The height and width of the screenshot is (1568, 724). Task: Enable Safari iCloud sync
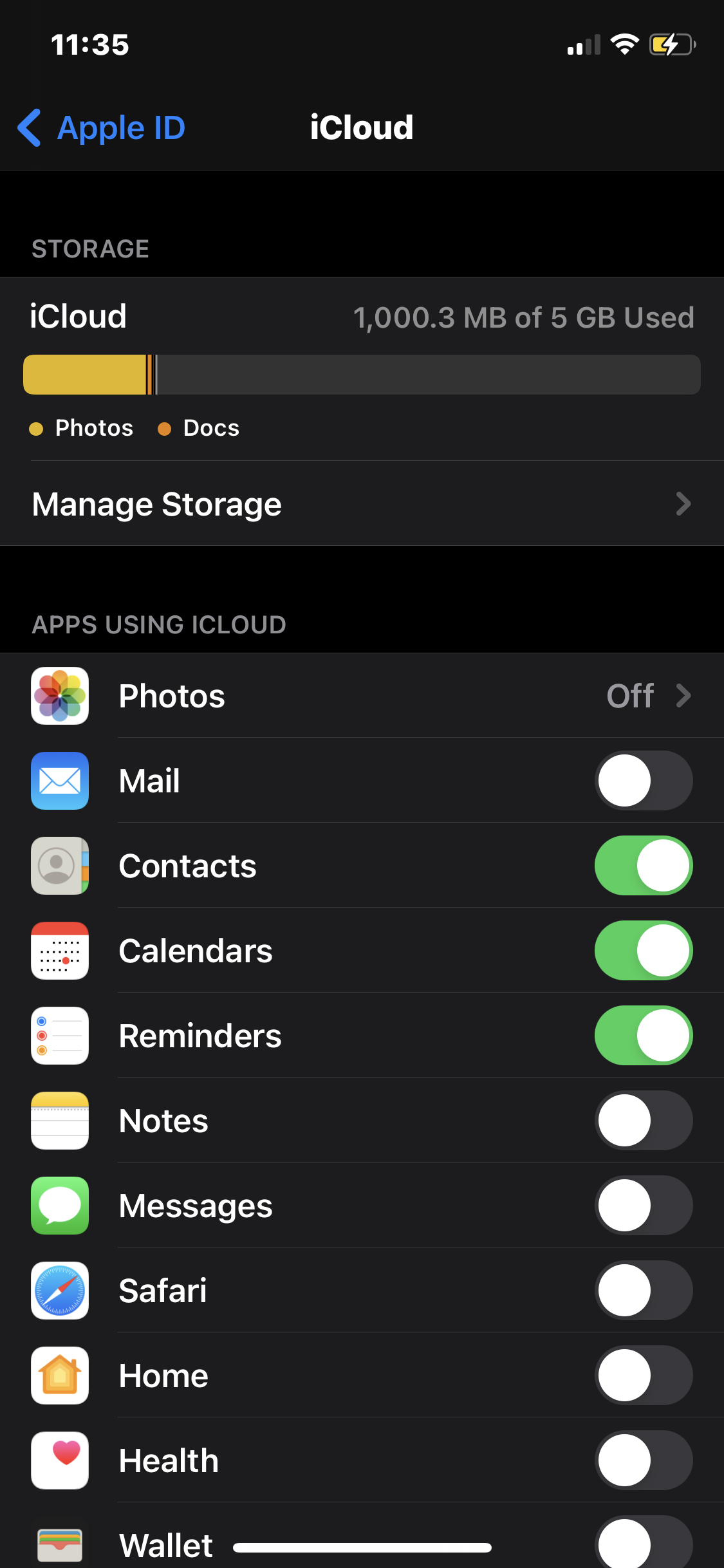[x=643, y=1291]
